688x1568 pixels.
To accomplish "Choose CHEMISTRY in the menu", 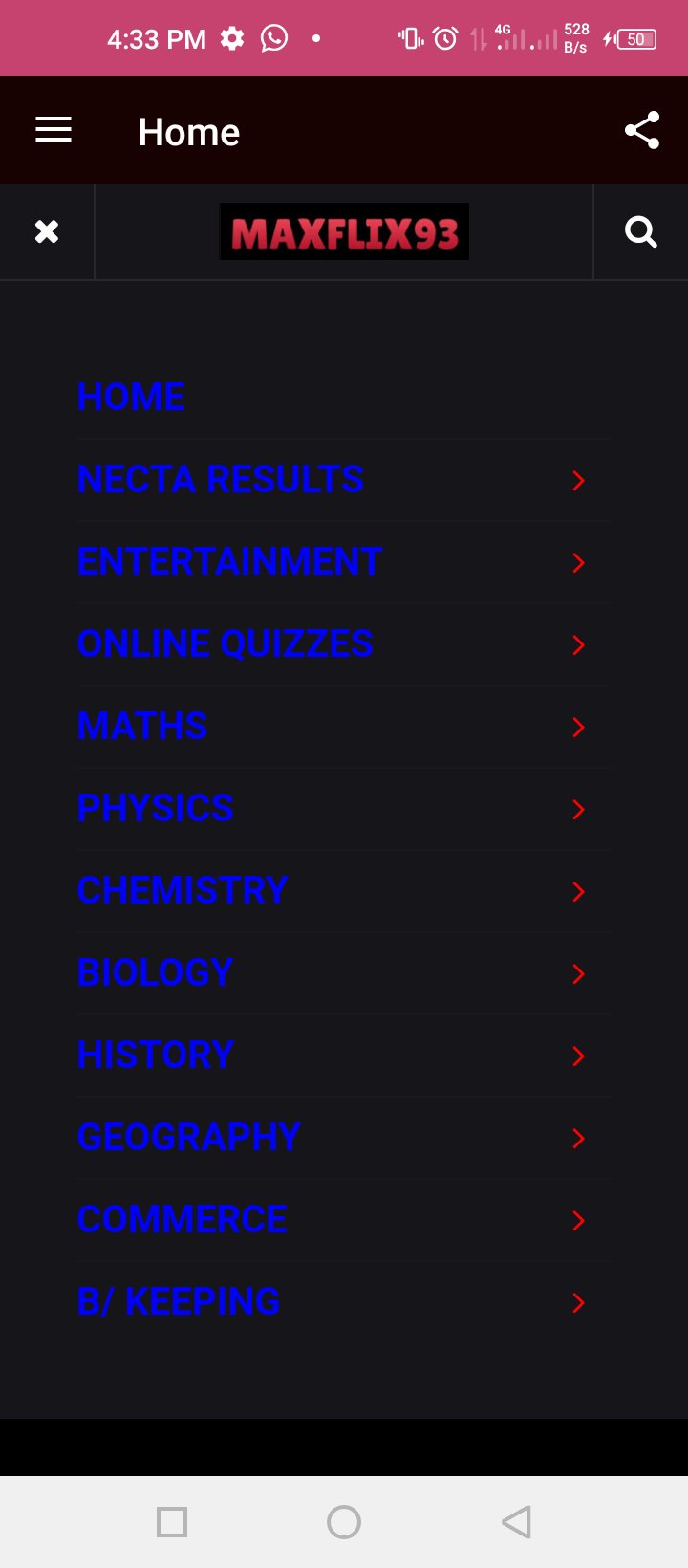I will tap(183, 891).
